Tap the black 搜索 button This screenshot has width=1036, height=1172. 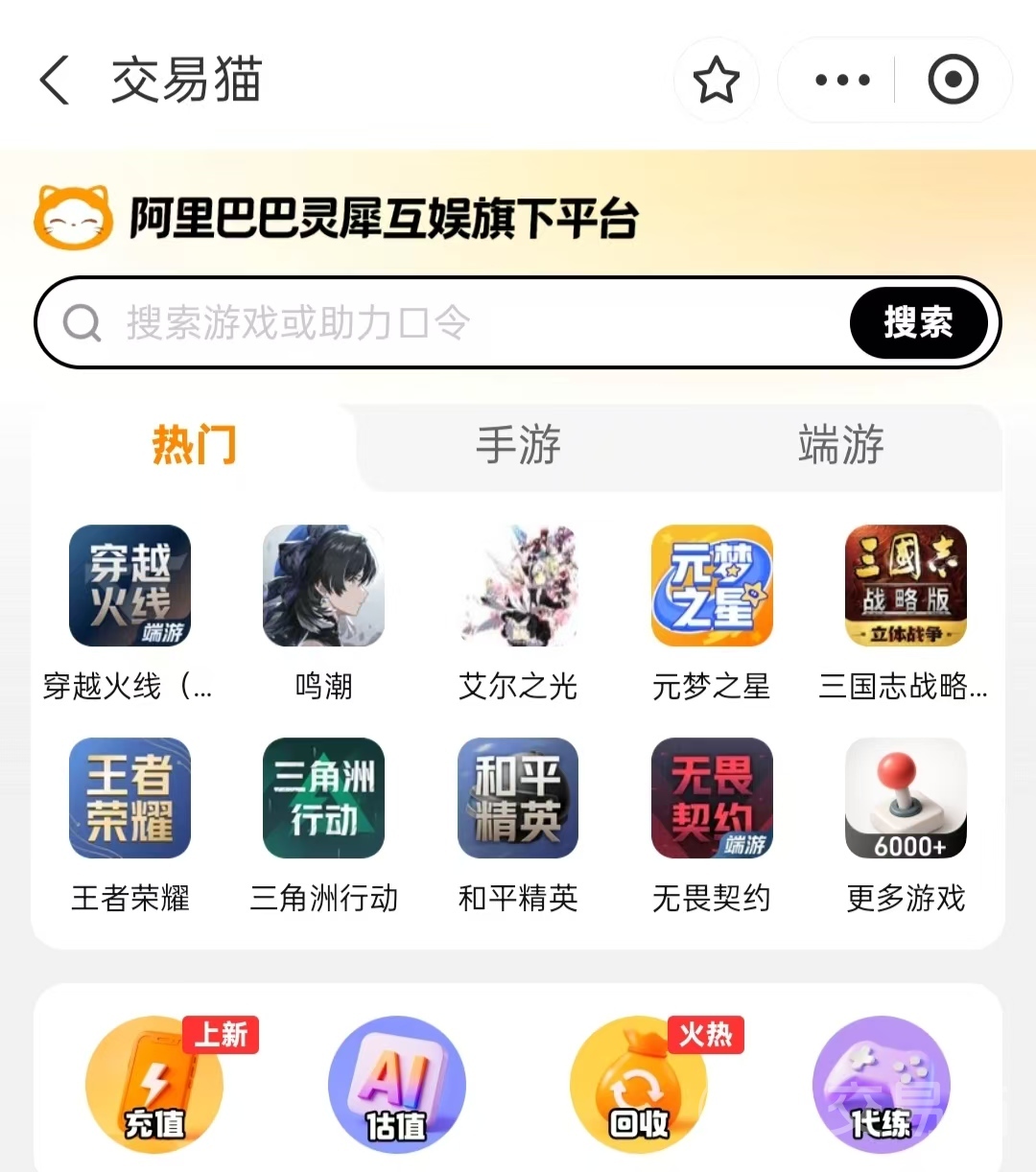click(918, 323)
